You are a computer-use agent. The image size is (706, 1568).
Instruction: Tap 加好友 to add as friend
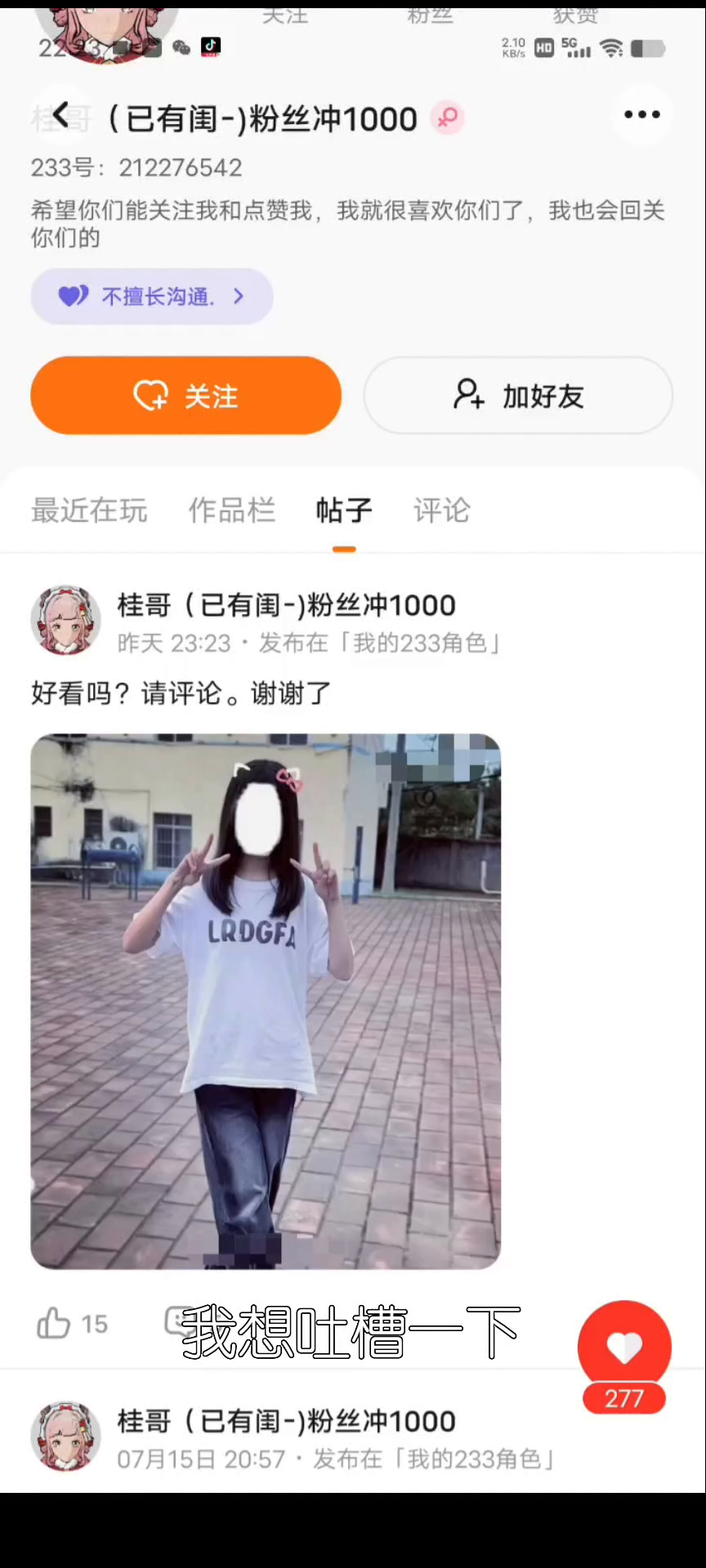pyautogui.click(x=518, y=395)
